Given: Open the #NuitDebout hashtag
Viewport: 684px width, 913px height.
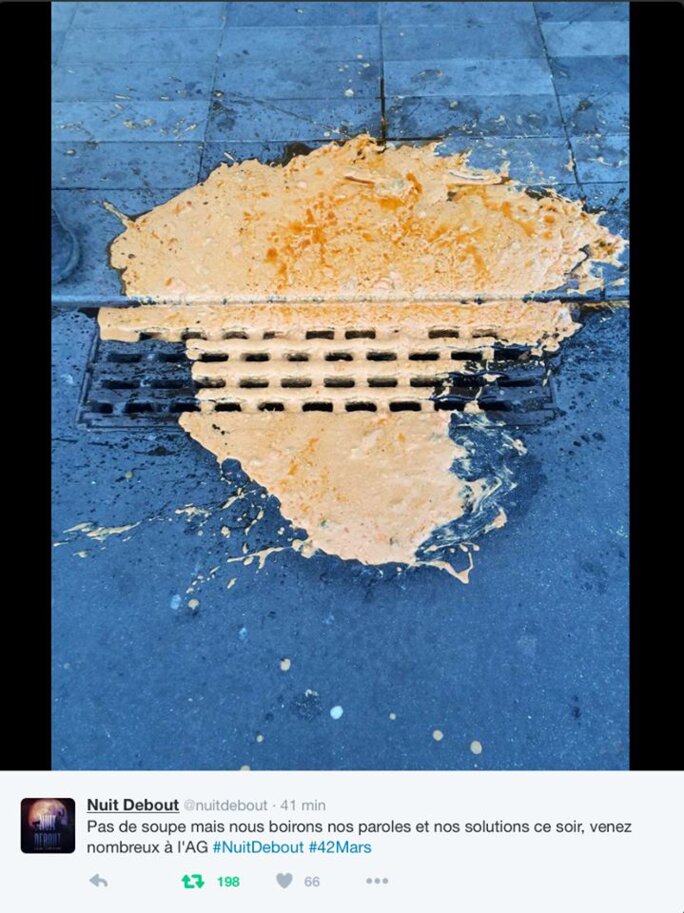Looking at the screenshot, I should tap(258, 847).
